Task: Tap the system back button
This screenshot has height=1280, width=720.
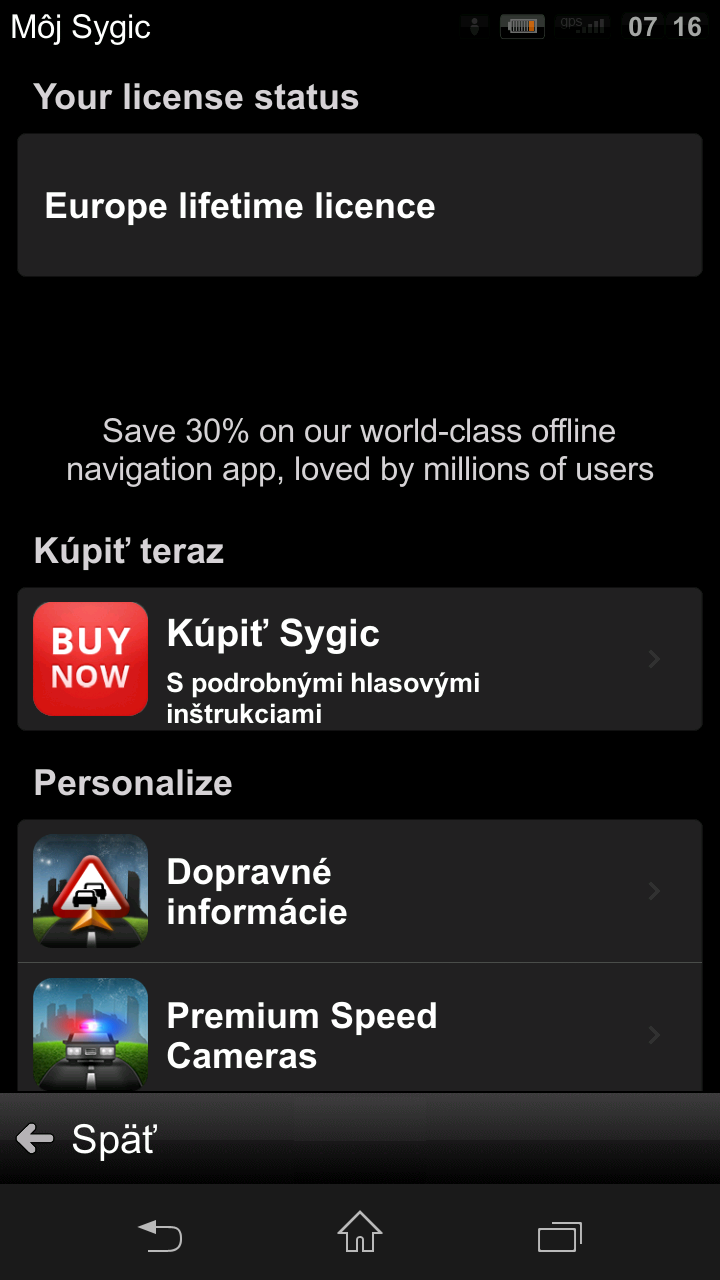Action: click(x=160, y=1236)
